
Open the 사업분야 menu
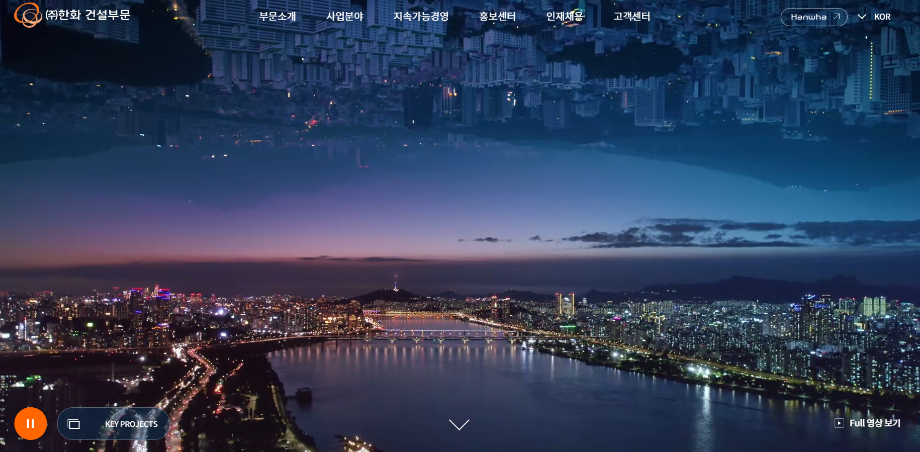[344, 17]
